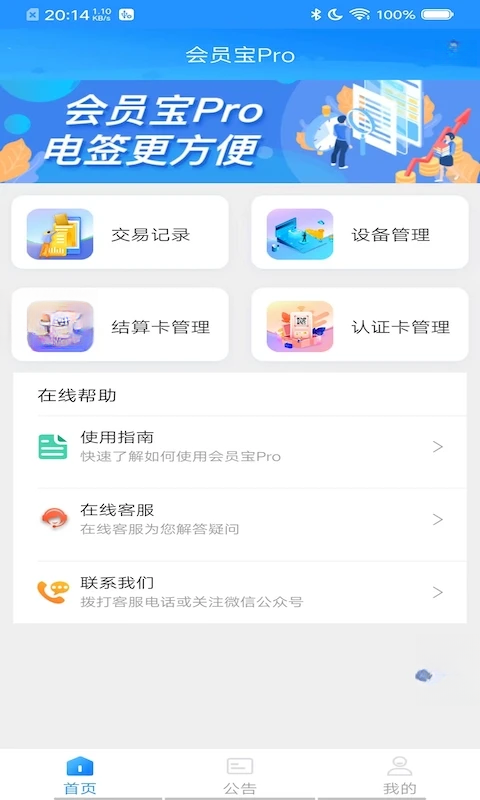The width and height of the screenshot is (480, 800).
Task: Open 认证卡管理 card
Action: point(360,325)
